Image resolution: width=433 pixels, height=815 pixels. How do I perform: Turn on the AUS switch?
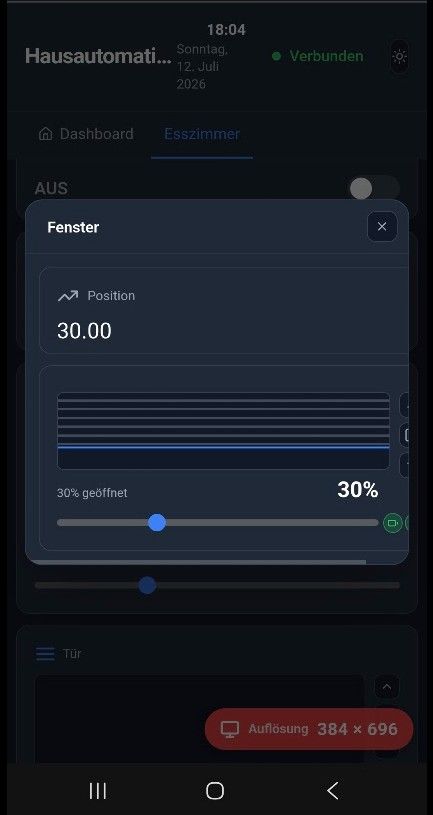[374, 188]
